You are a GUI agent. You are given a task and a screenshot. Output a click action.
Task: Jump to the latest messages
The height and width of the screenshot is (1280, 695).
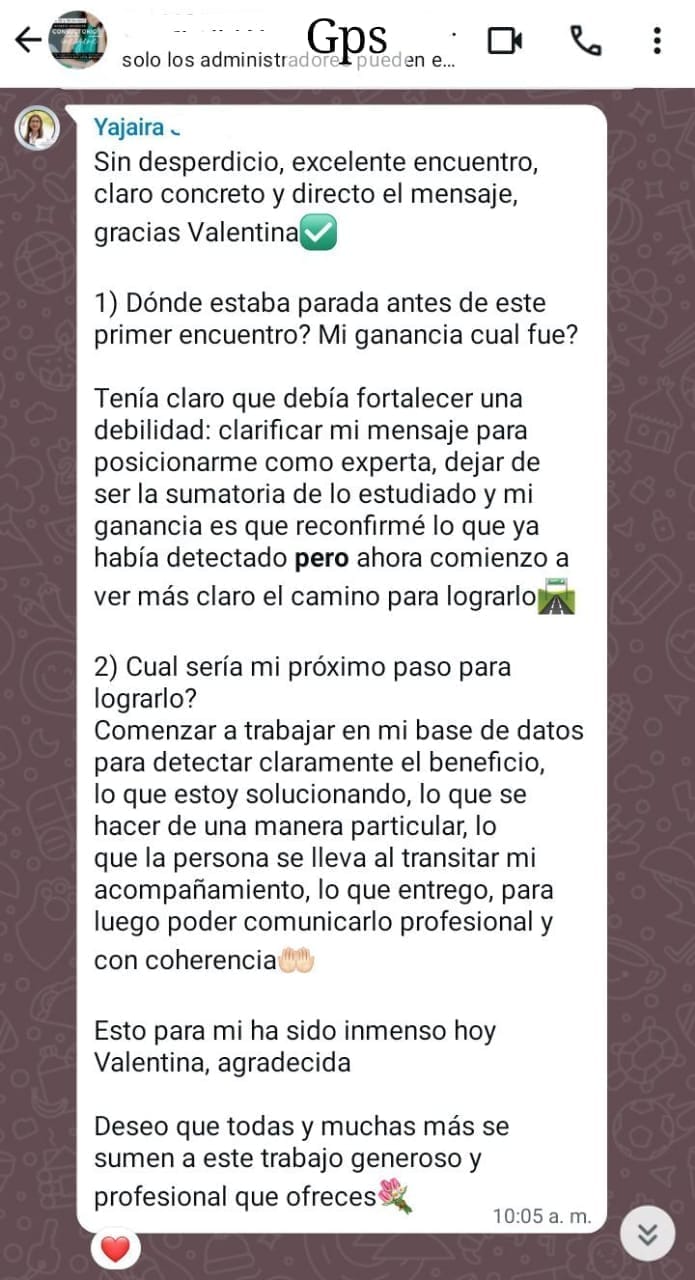pyautogui.click(x=648, y=1235)
